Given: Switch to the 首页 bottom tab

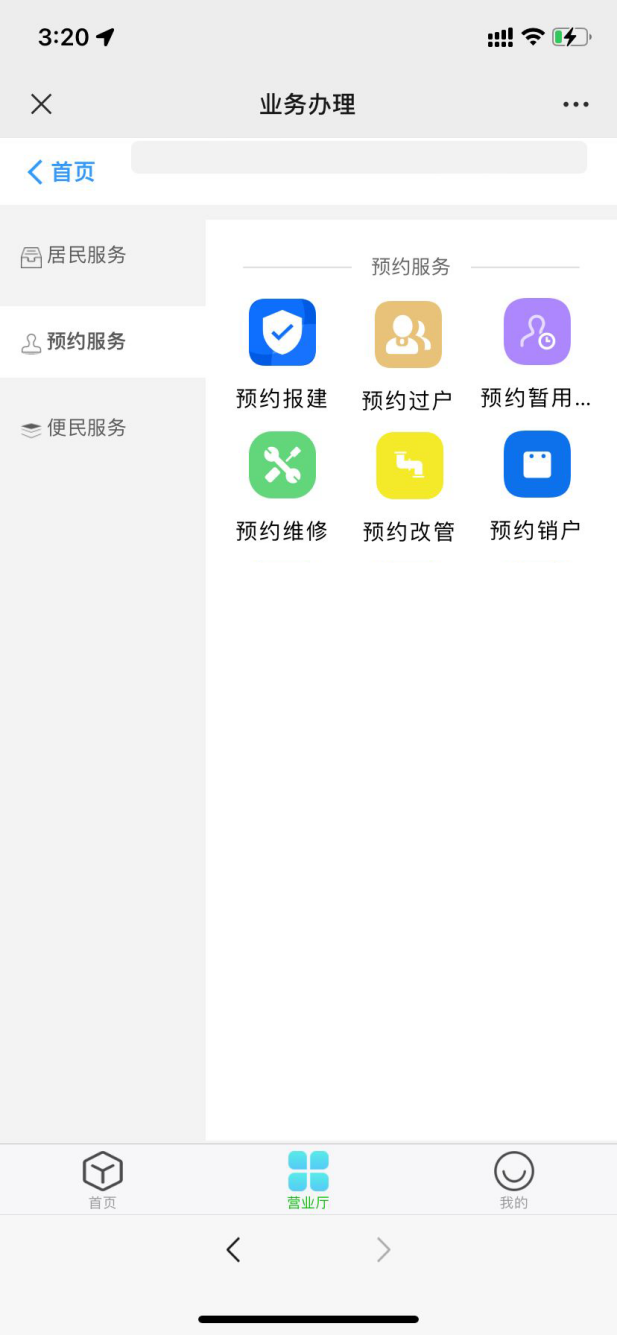Looking at the screenshot, I should pyautogui.click(x=102, y=1180).
